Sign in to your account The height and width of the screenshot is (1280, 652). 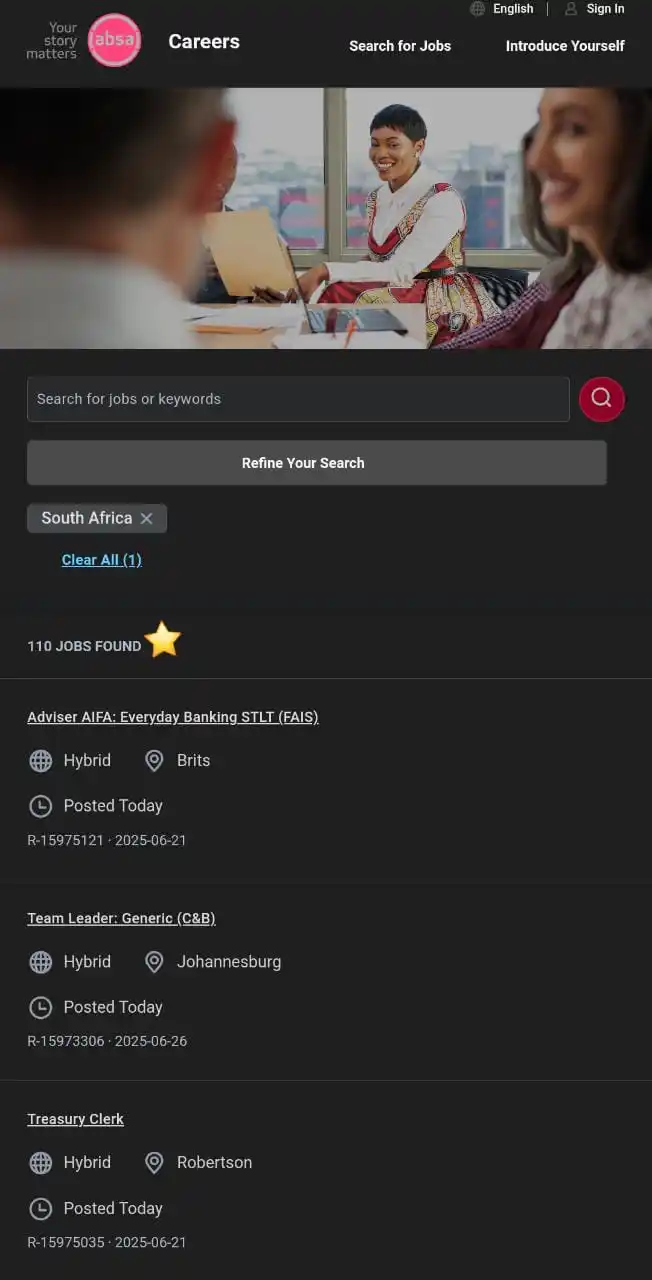point(595,9)
